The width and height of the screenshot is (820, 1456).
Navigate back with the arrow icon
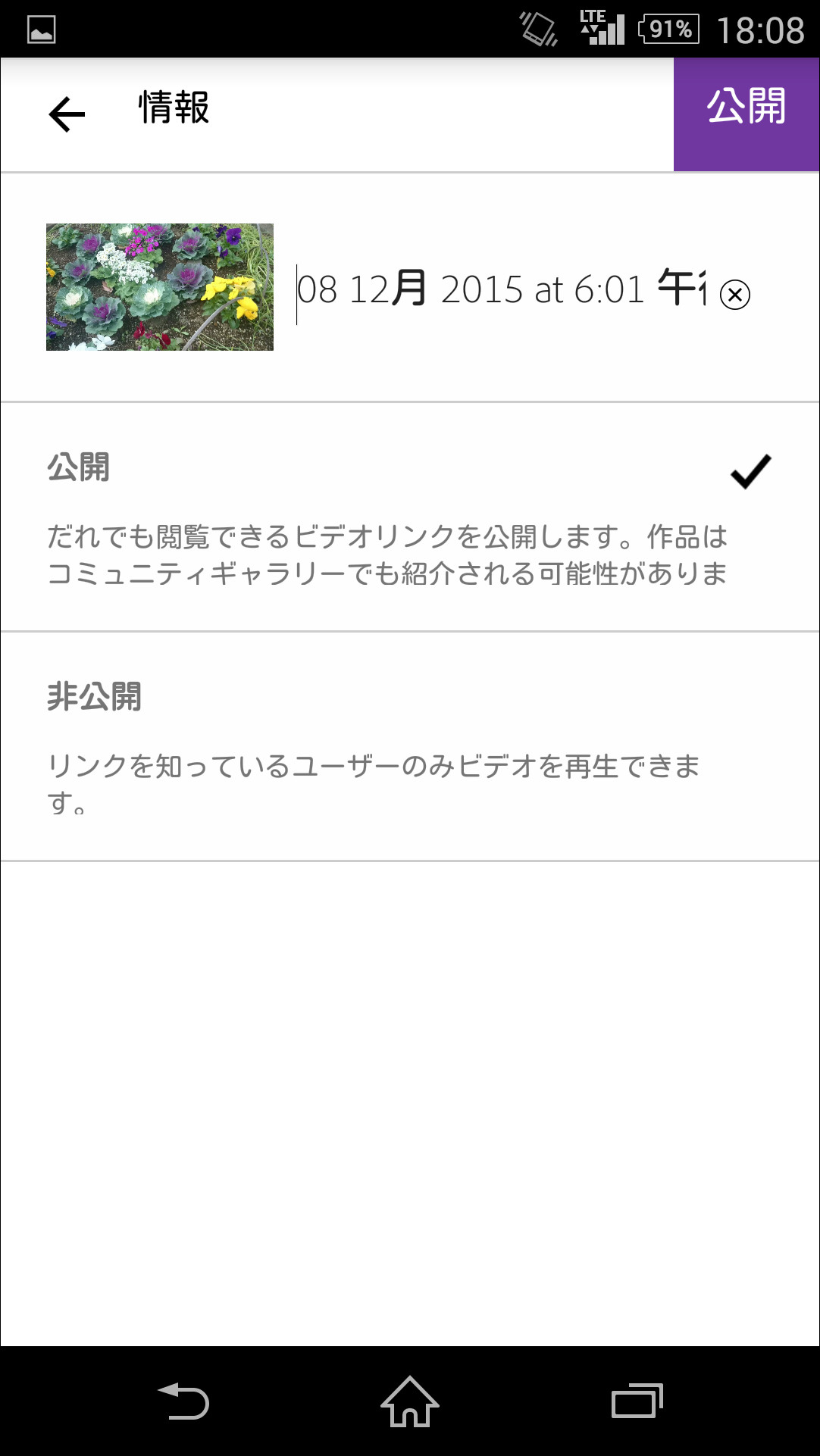click(67, 113)
